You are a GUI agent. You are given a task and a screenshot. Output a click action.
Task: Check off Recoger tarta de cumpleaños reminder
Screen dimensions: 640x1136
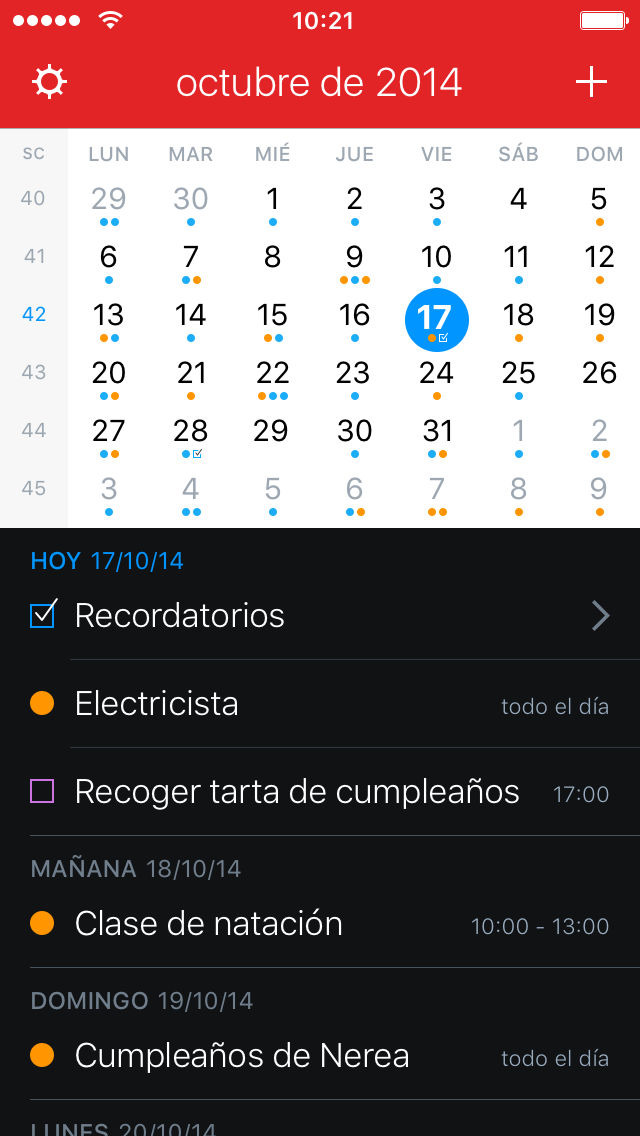[42, 792]
